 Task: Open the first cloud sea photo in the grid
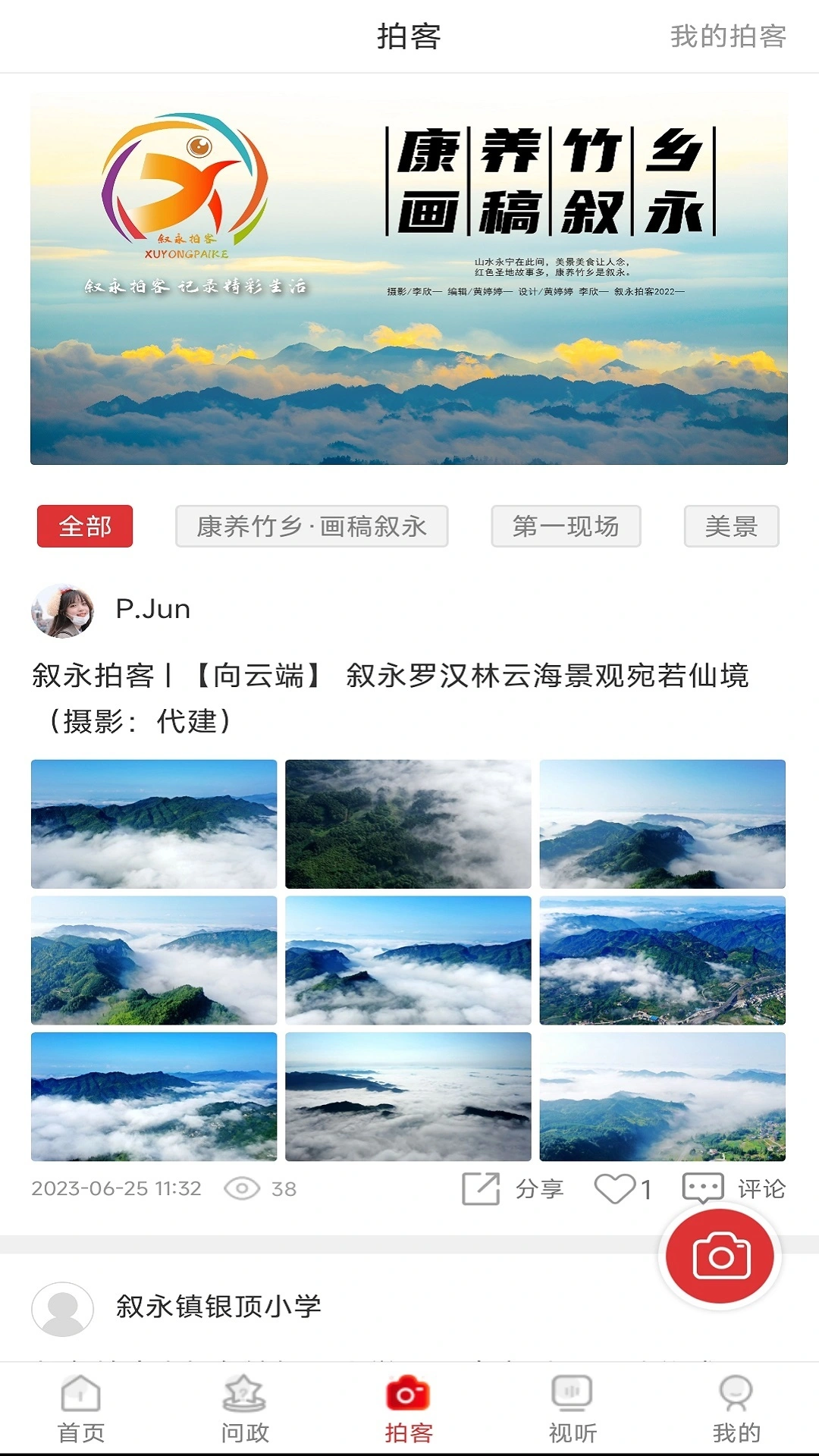pyautogui.click(x=152, y=826)
